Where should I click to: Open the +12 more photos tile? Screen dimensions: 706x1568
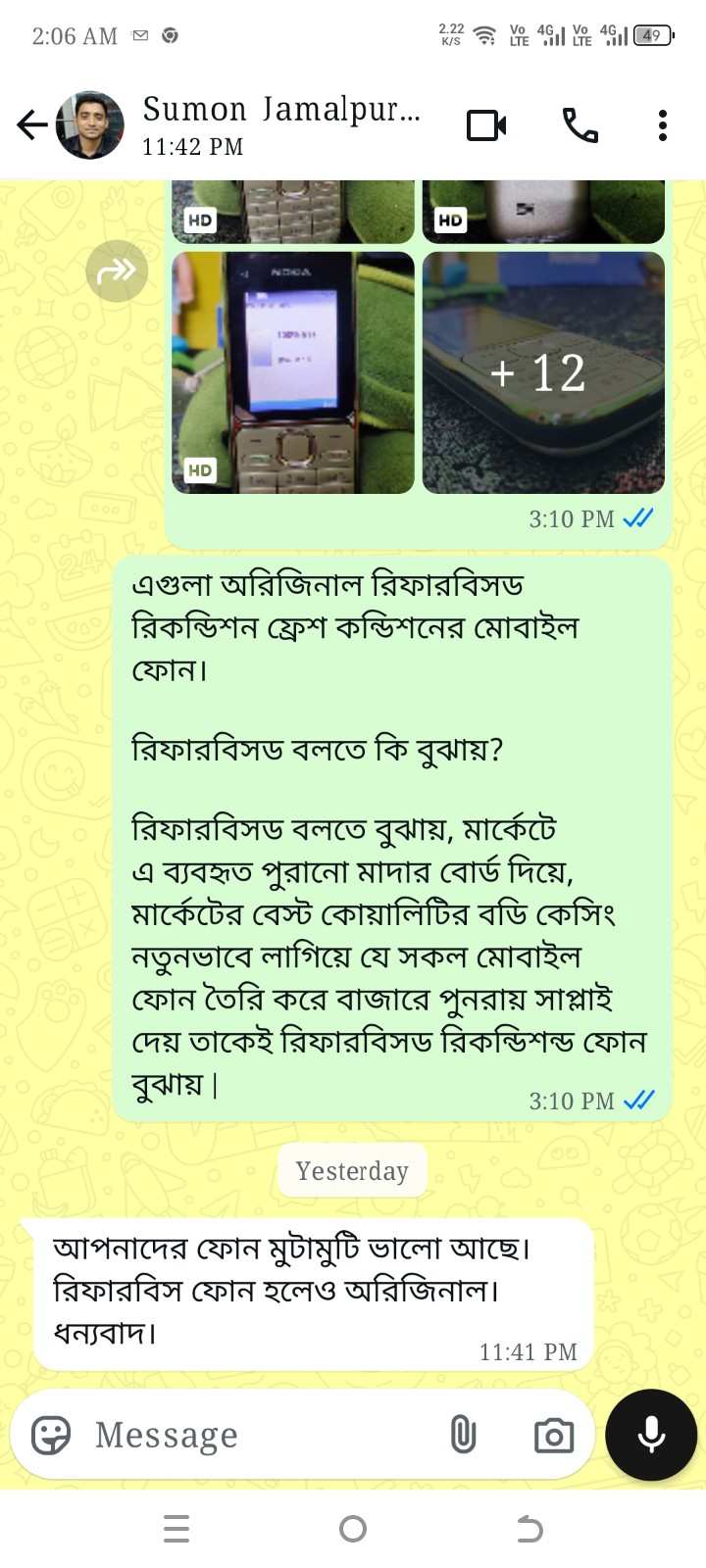click(543, 372)
